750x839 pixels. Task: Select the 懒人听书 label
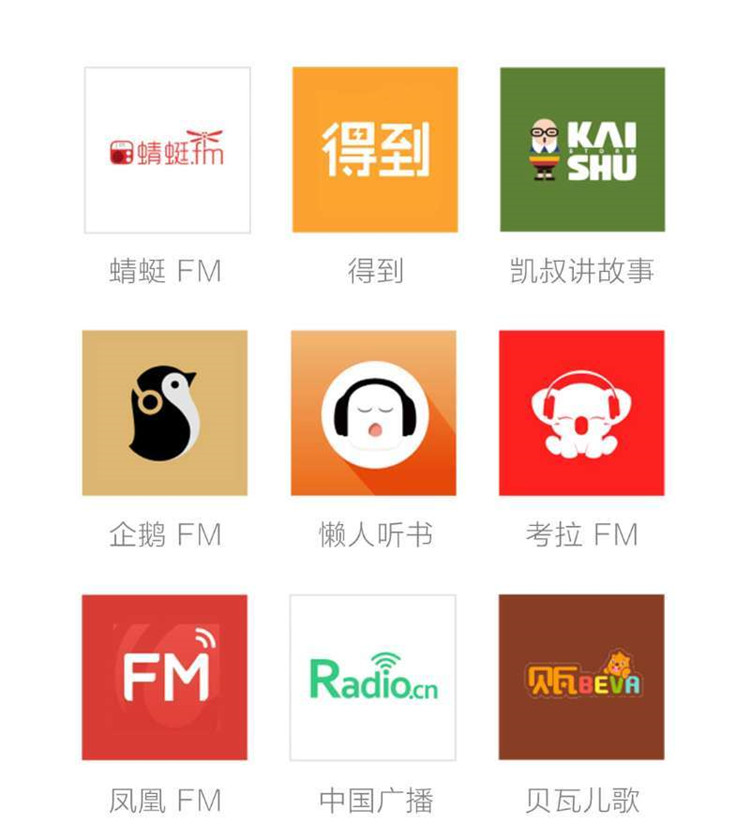click(x=374, y=535)
